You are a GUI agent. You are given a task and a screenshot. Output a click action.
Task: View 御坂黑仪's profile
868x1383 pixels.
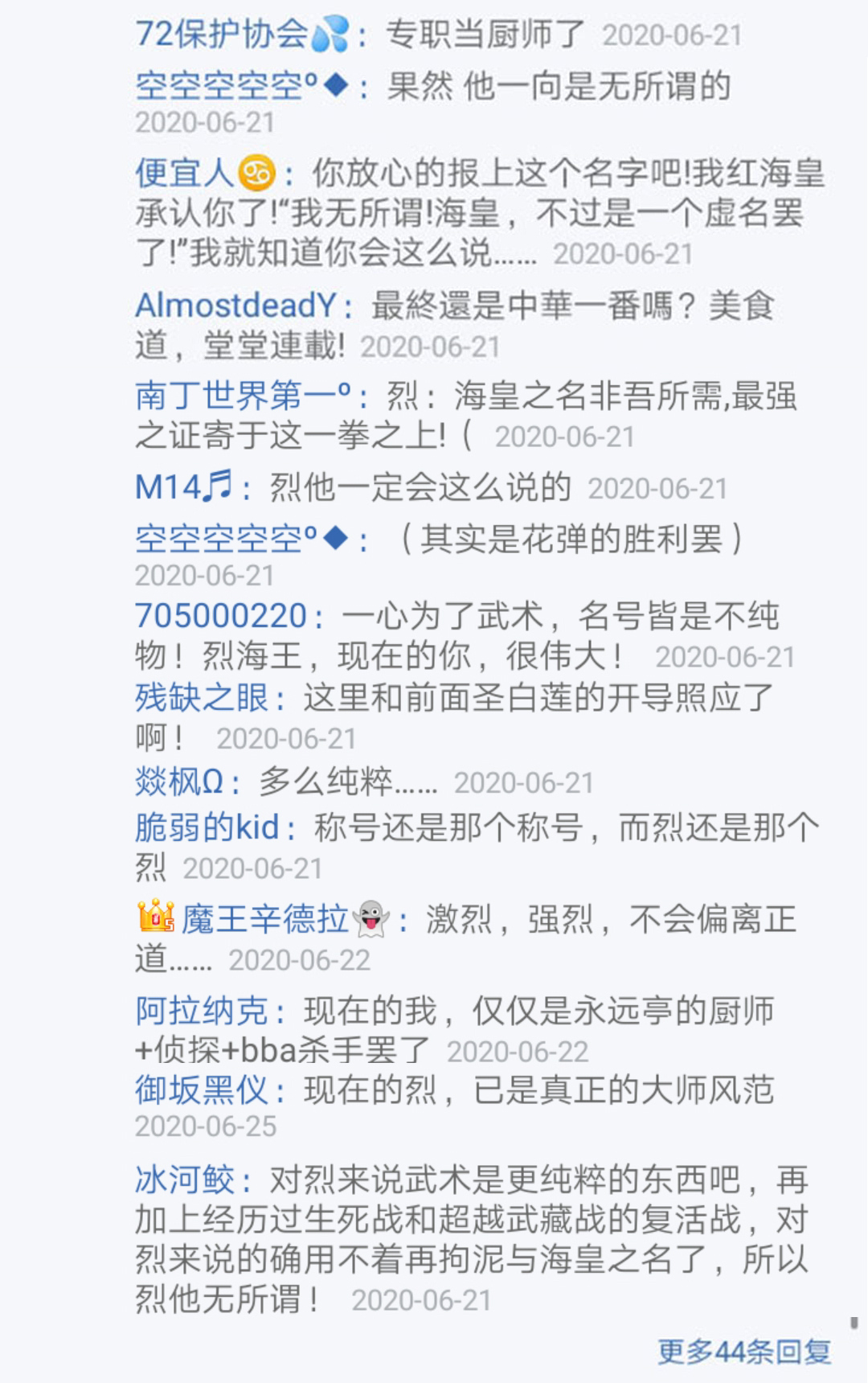201,1090
